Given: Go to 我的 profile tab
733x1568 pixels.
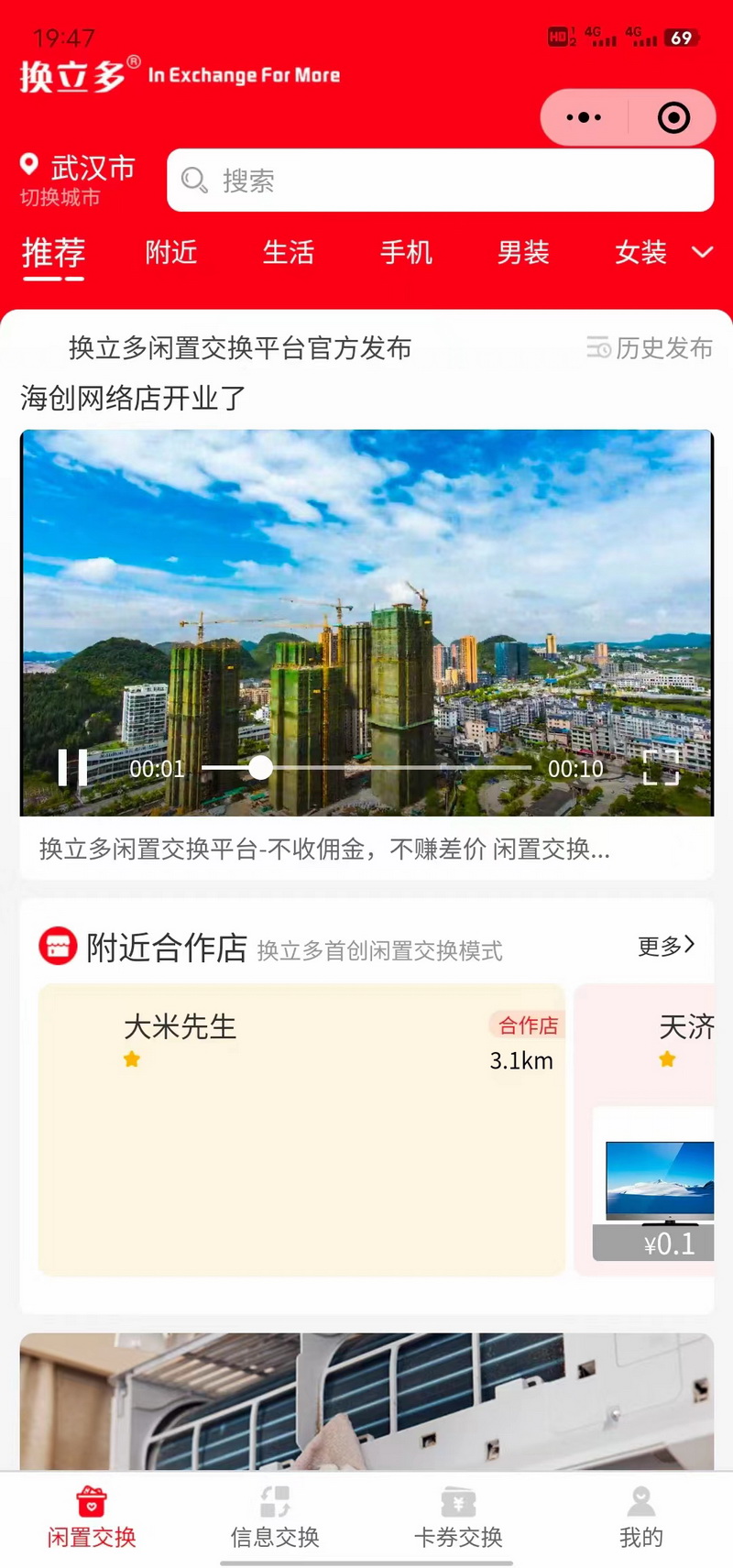Looking at the screenshot, I should (641, 1518).
